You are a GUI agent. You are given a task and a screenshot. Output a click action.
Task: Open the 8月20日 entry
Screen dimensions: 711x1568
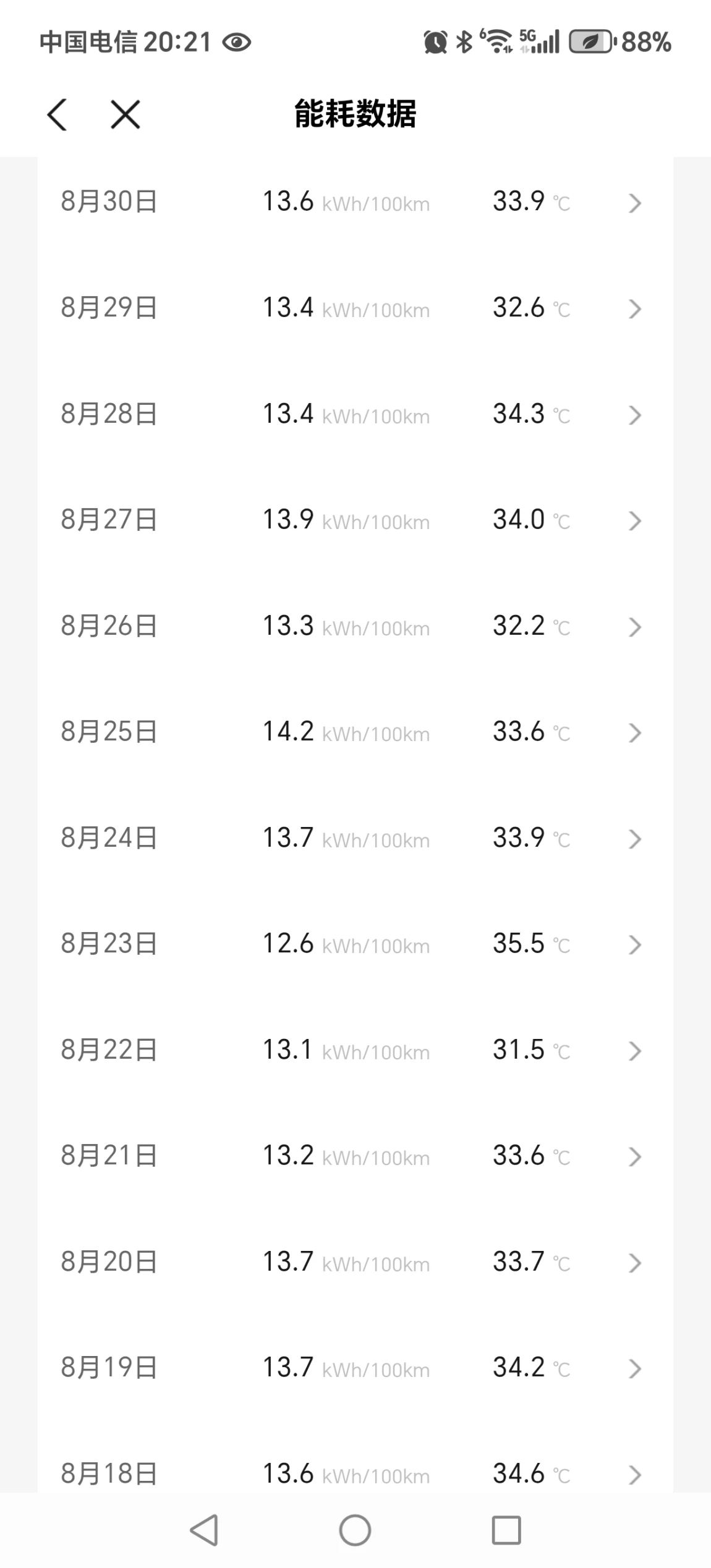pos(355,1262)
